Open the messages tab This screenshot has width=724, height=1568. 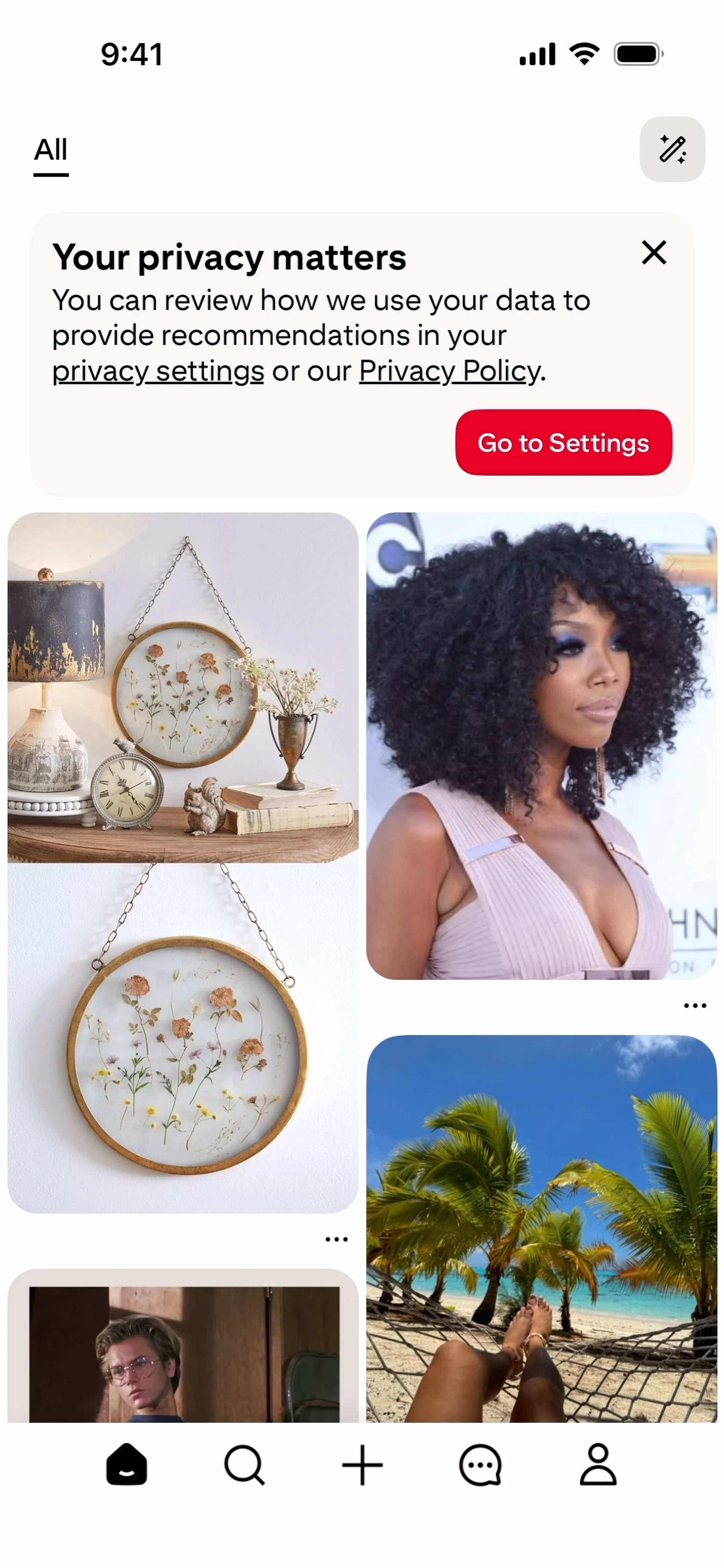coord(480,1465)
